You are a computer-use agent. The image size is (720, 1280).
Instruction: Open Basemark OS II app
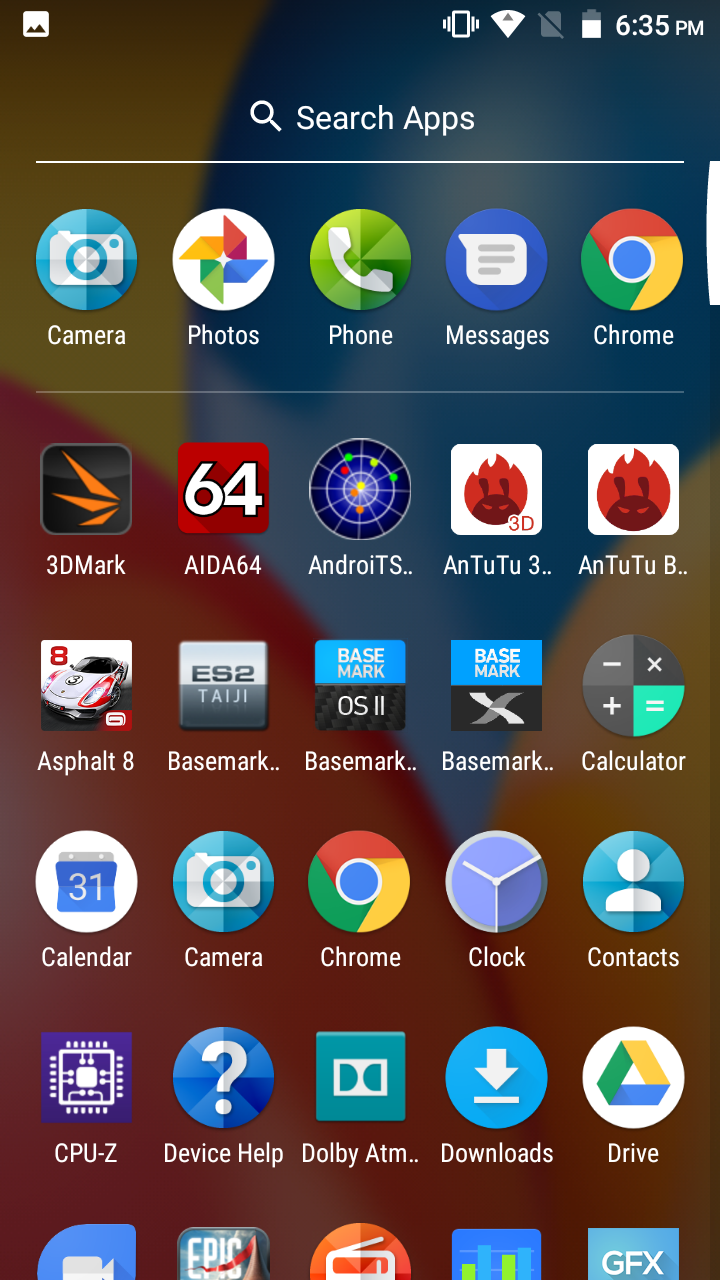pos(360,685)
